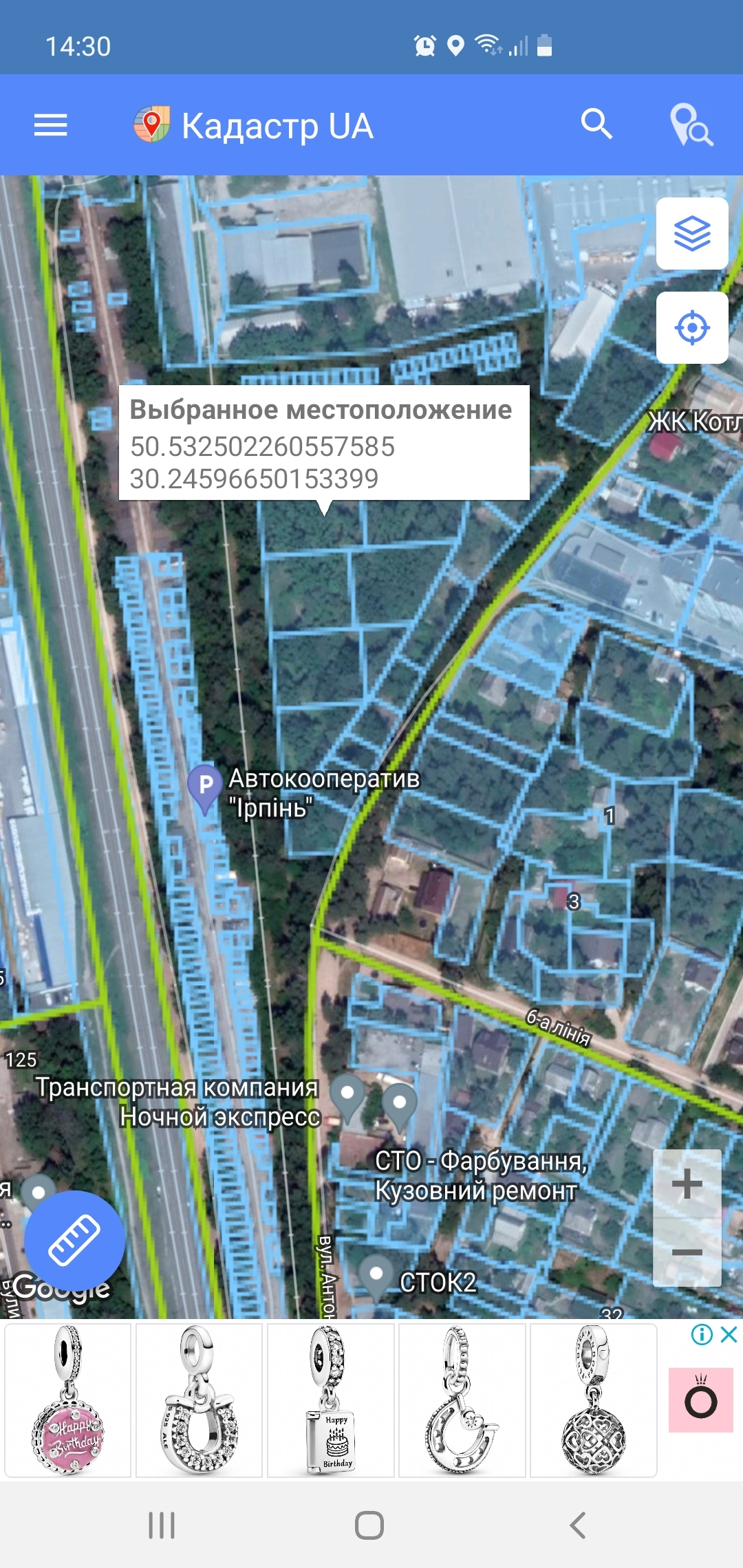Image resolution: width=743 pixels, height=1568 pixels.
Task: Open the ad info icon
Action: (x=702, y=1335)
